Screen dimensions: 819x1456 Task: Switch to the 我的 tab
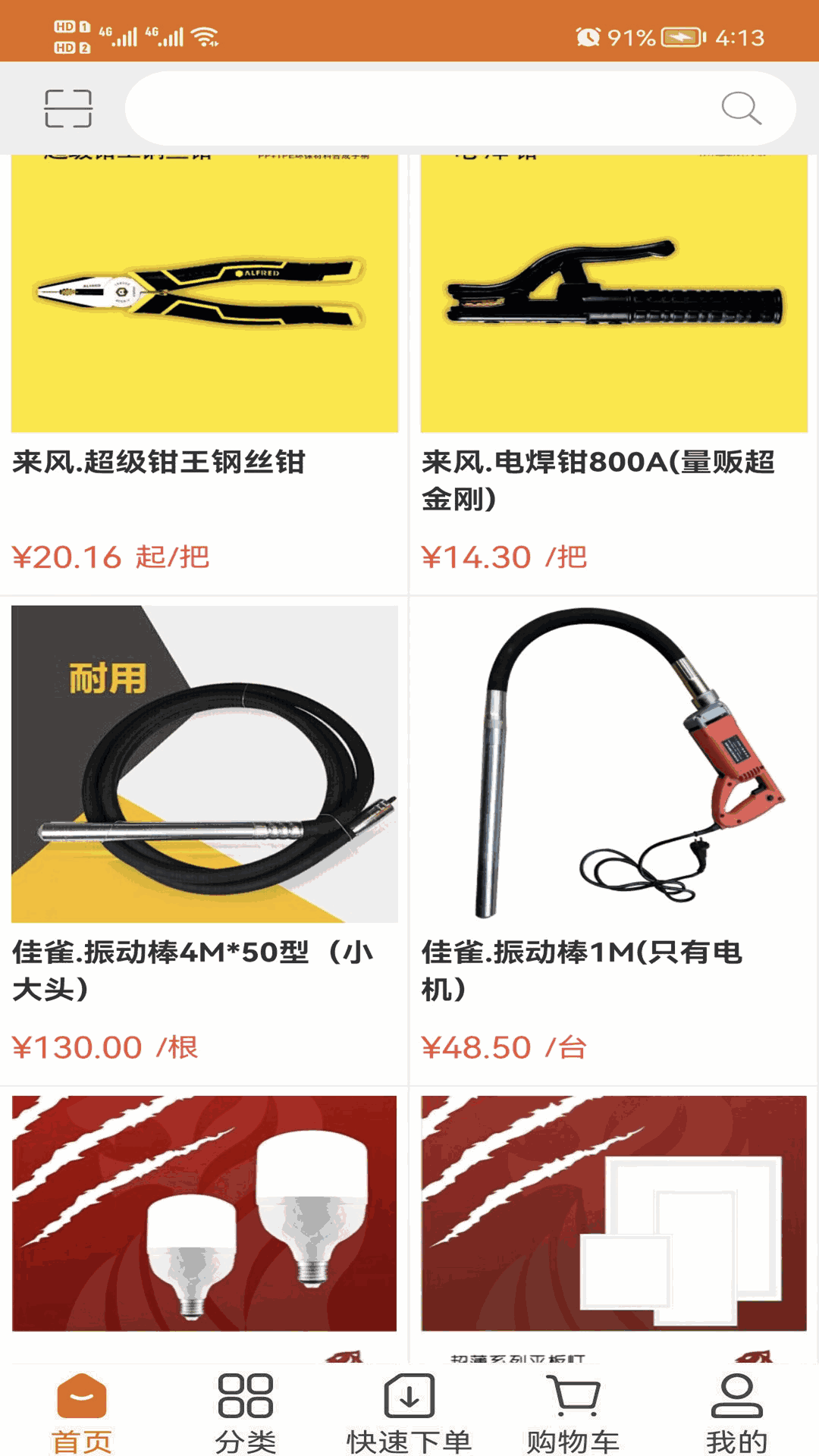(x=736, y=1412)
